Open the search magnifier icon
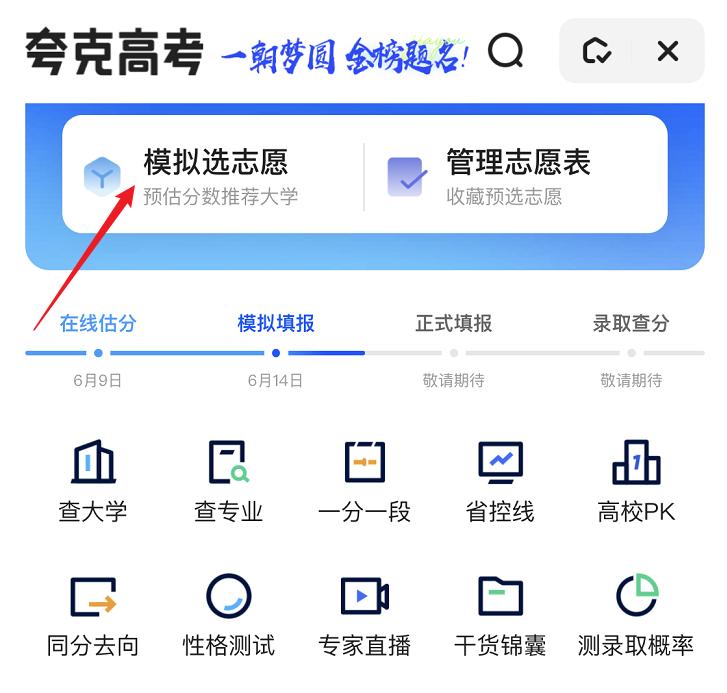The width and height of the screenshot is (727, 693). pos(506,49)
